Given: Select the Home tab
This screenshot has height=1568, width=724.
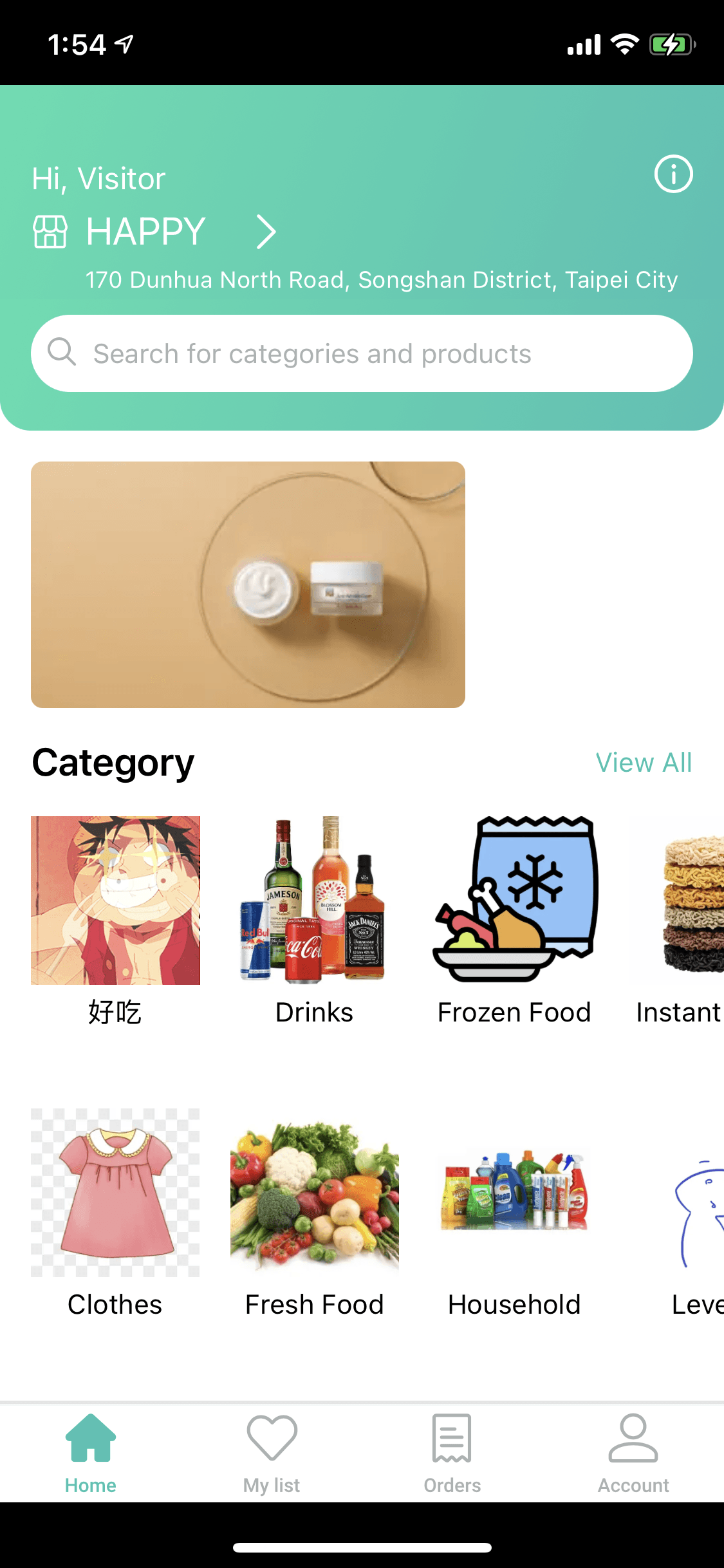Looking at the screenshot, I should point(91,1453).
